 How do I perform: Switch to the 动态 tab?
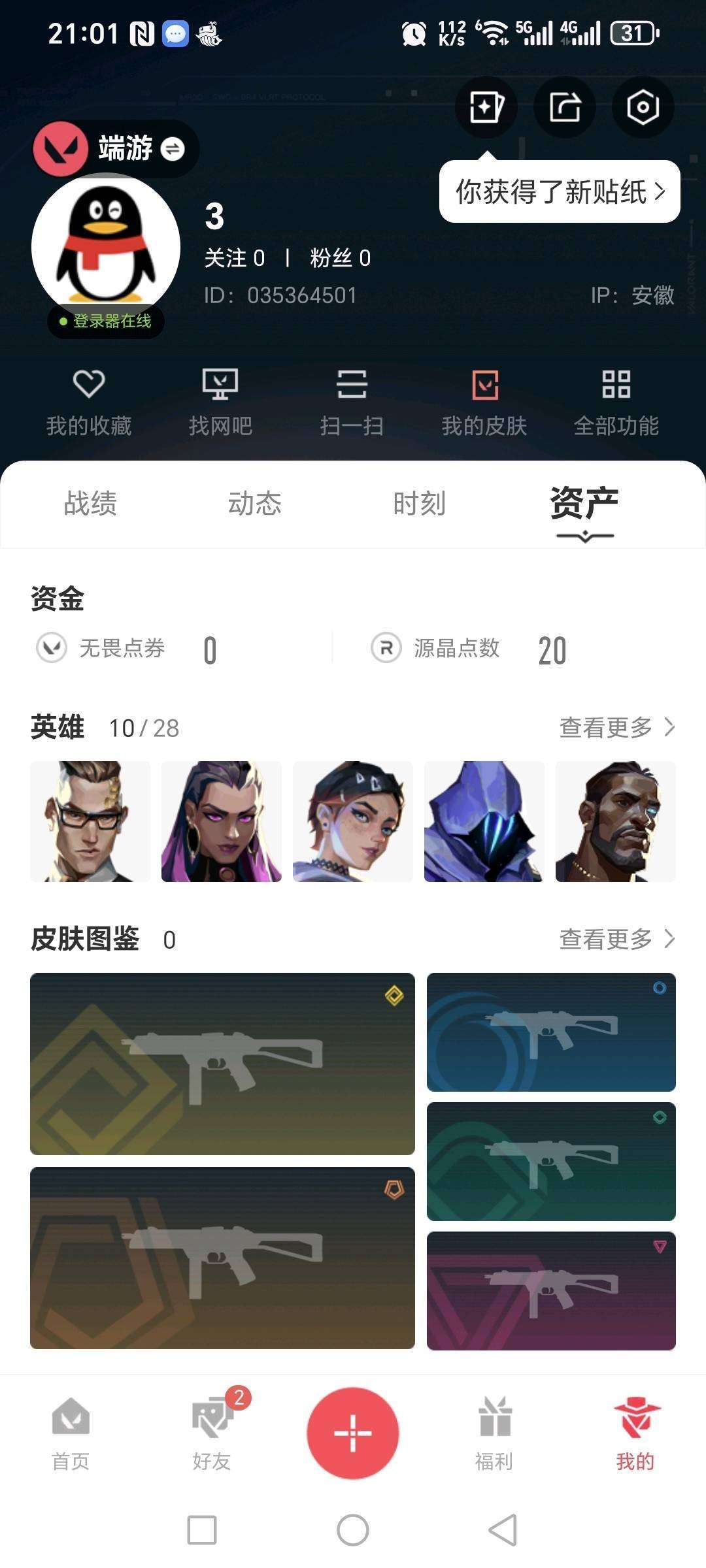coord(255,504)
